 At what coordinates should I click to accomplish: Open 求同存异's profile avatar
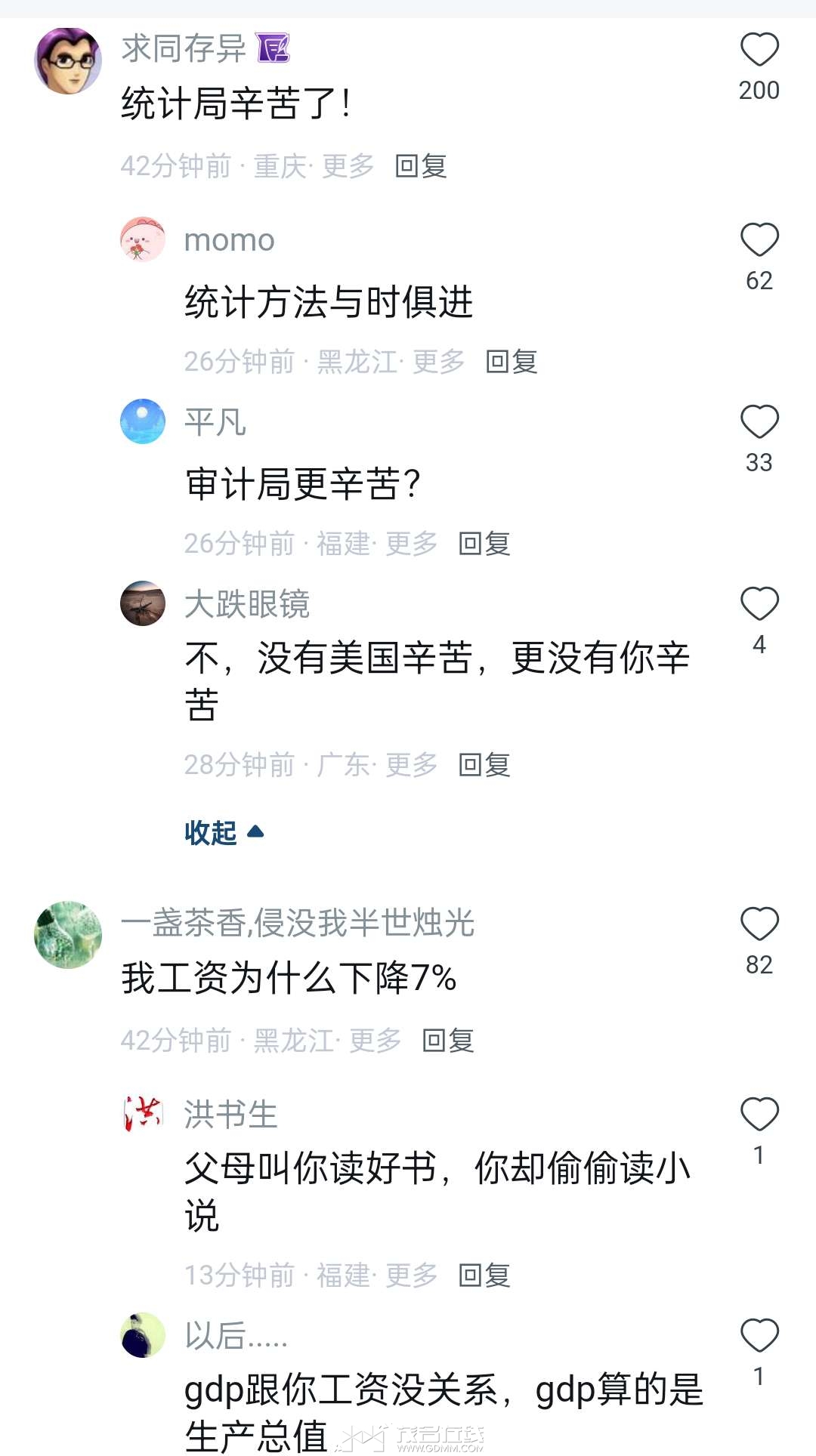pyautogui.click(x=68, y=60)
